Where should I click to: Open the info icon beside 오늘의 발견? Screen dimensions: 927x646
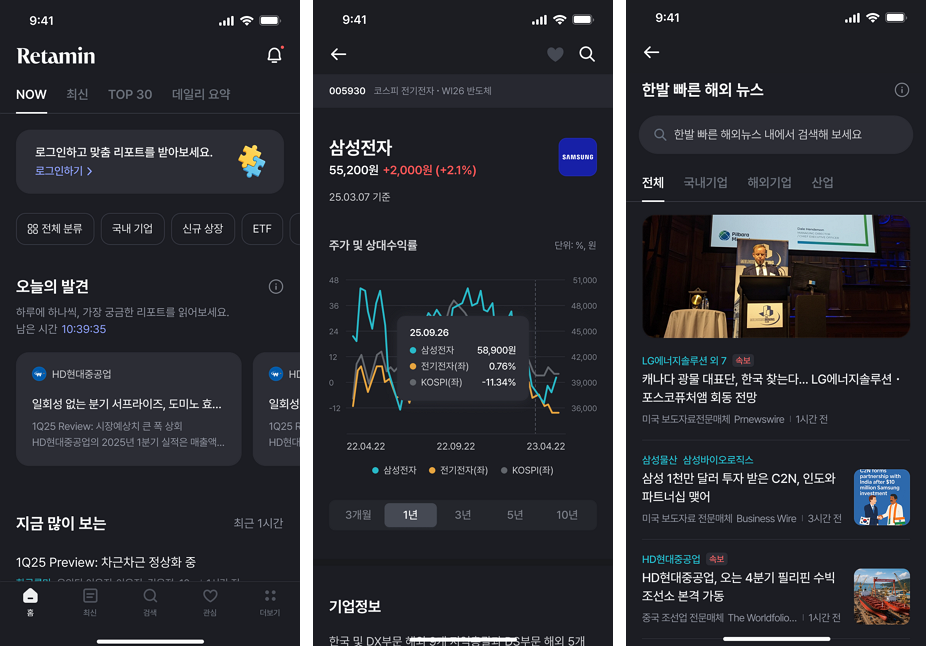coord(276,287)
